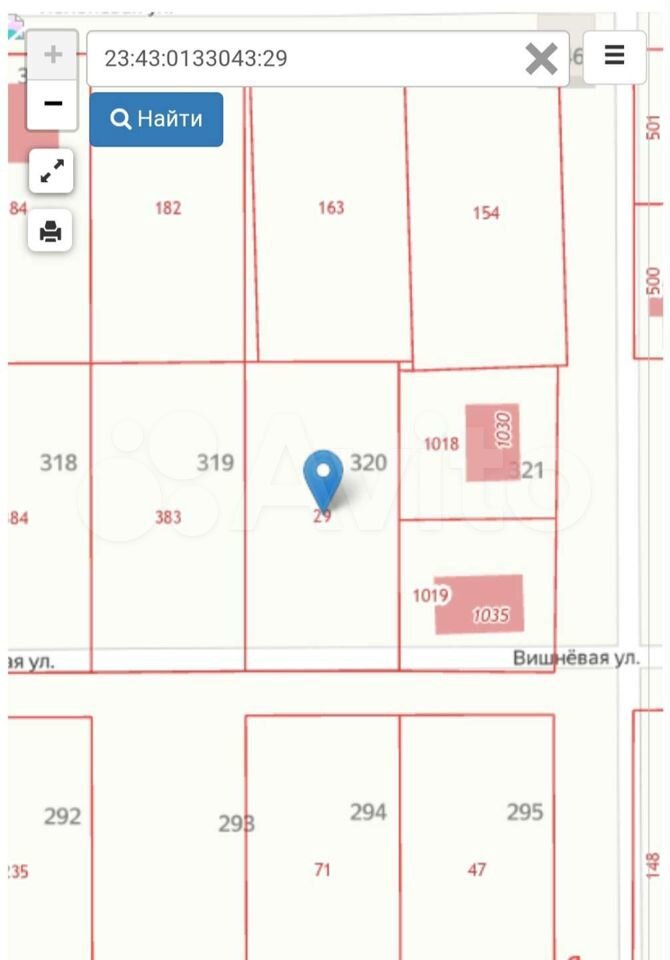The height and width of the screenshot is (960, 670).
Task: Zoom out the cadastral map
Action: (53, 103)
